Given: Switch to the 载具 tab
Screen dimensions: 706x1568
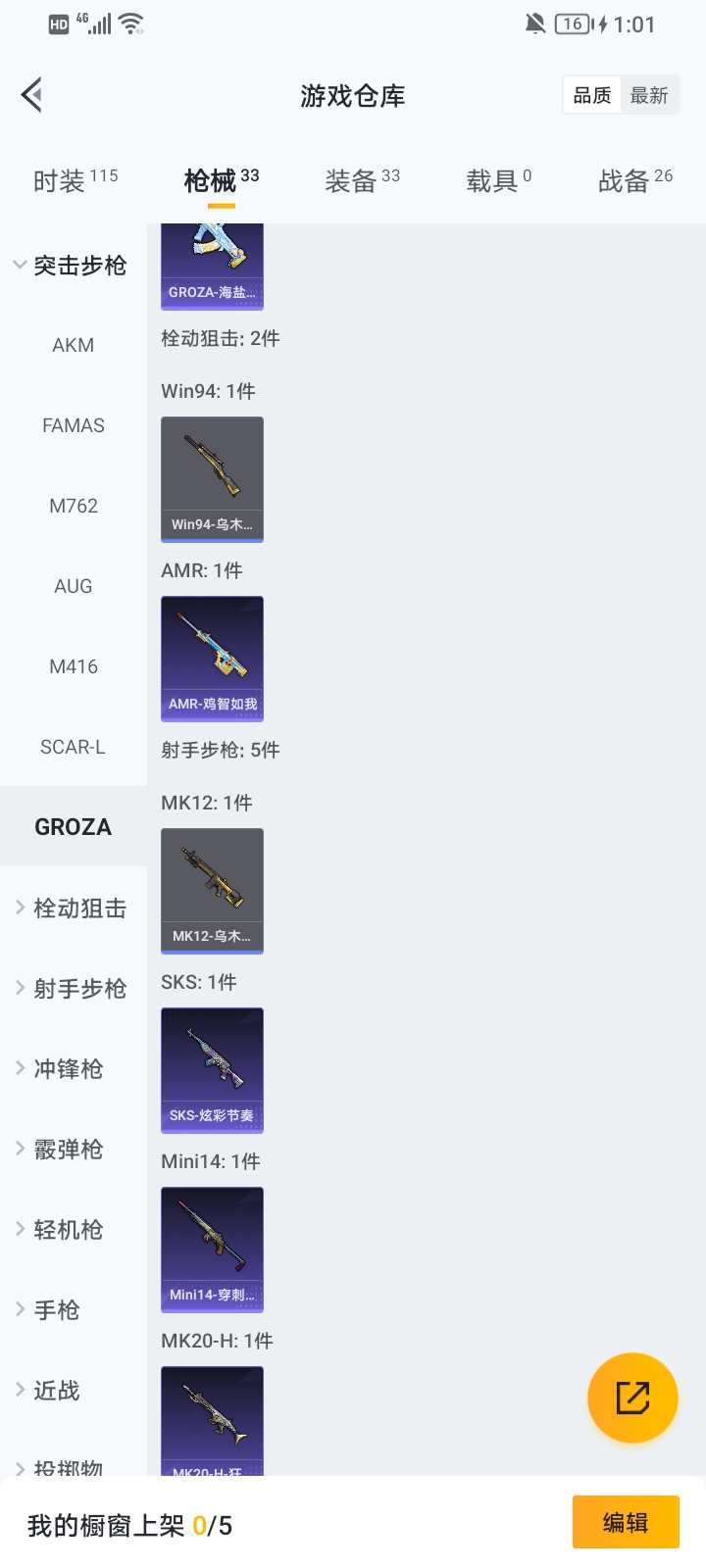Looking at the screenshot, I should point(498,180).
